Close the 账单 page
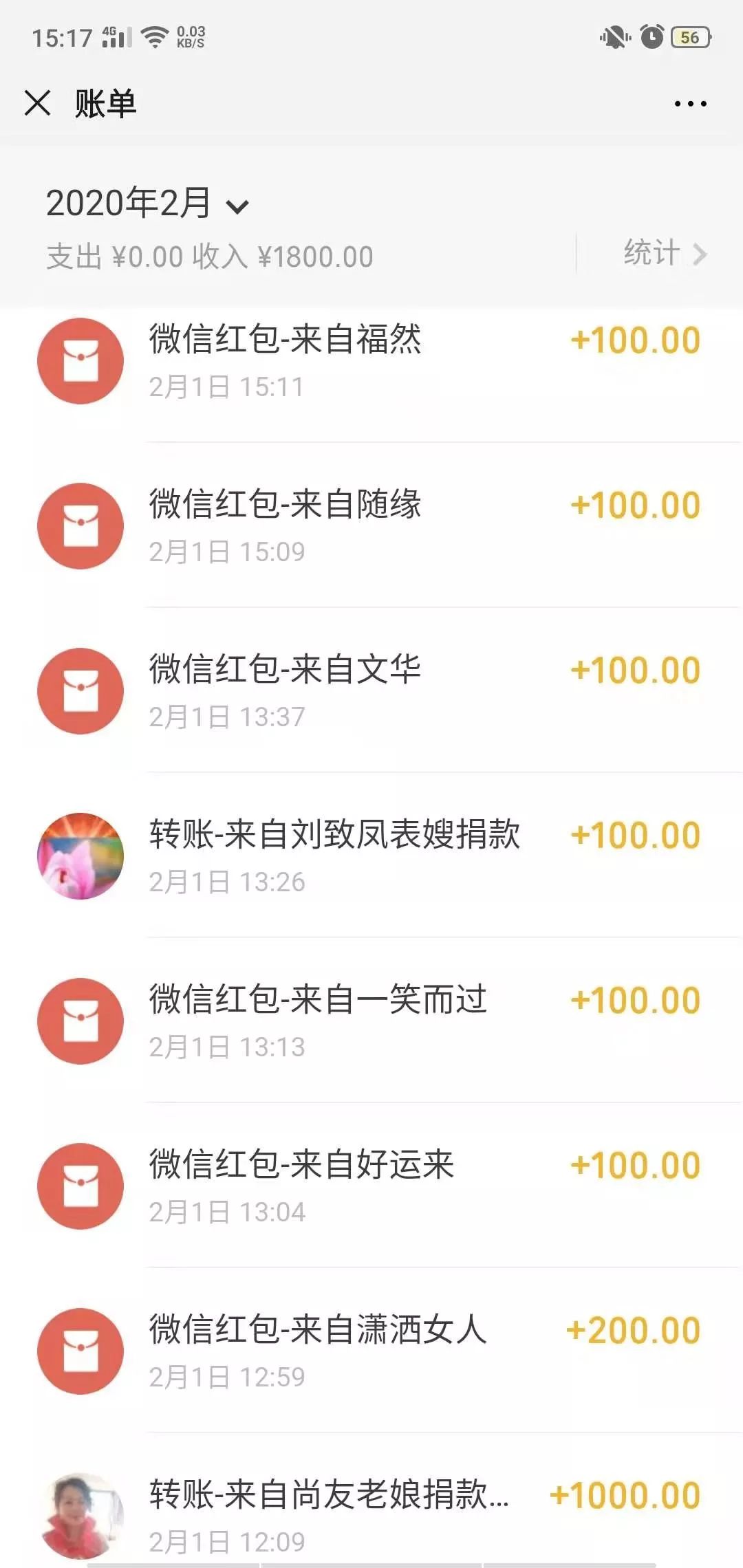This screenshot has width=743, height=1568. (x=37, y=103)
